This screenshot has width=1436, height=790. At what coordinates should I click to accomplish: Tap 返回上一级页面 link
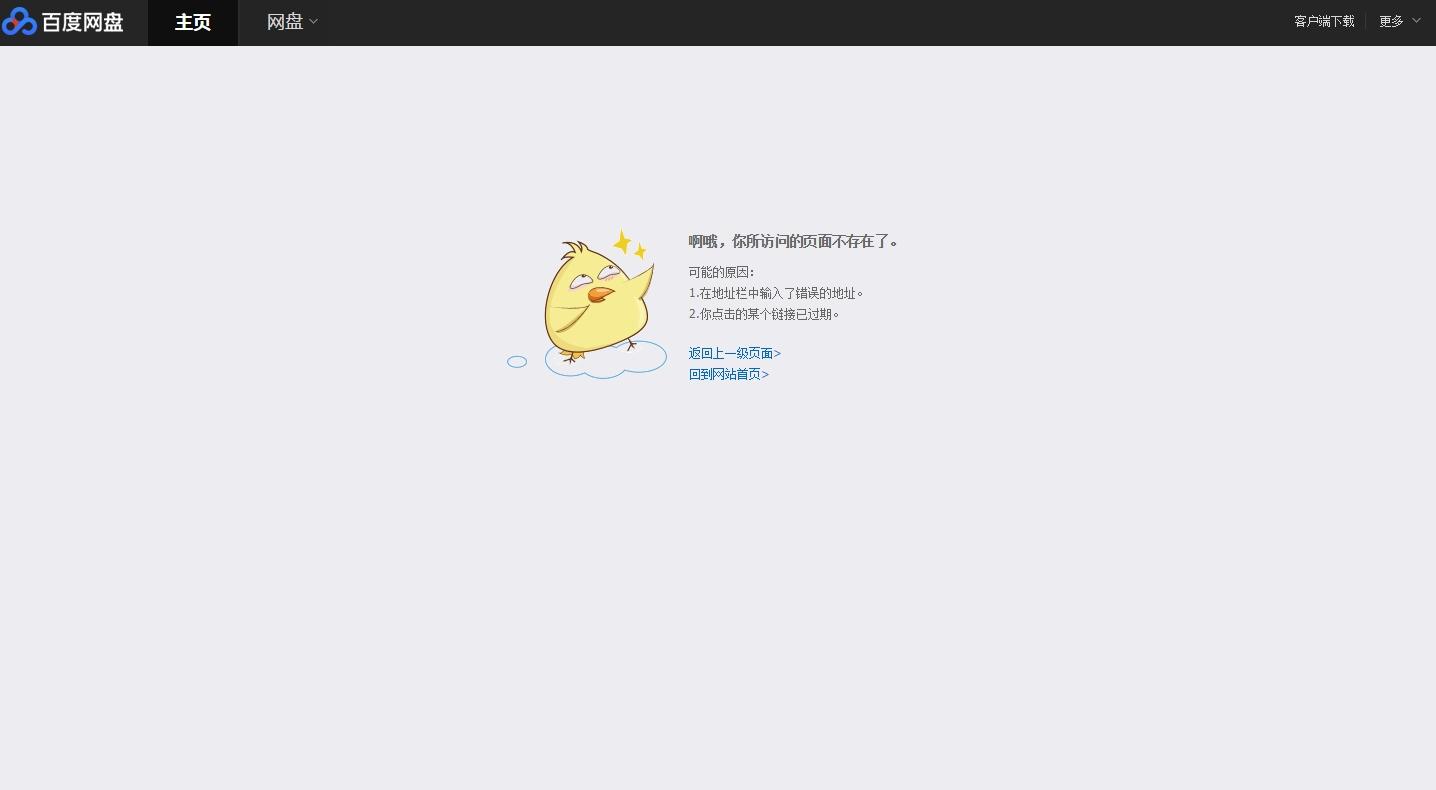[734, 353]
